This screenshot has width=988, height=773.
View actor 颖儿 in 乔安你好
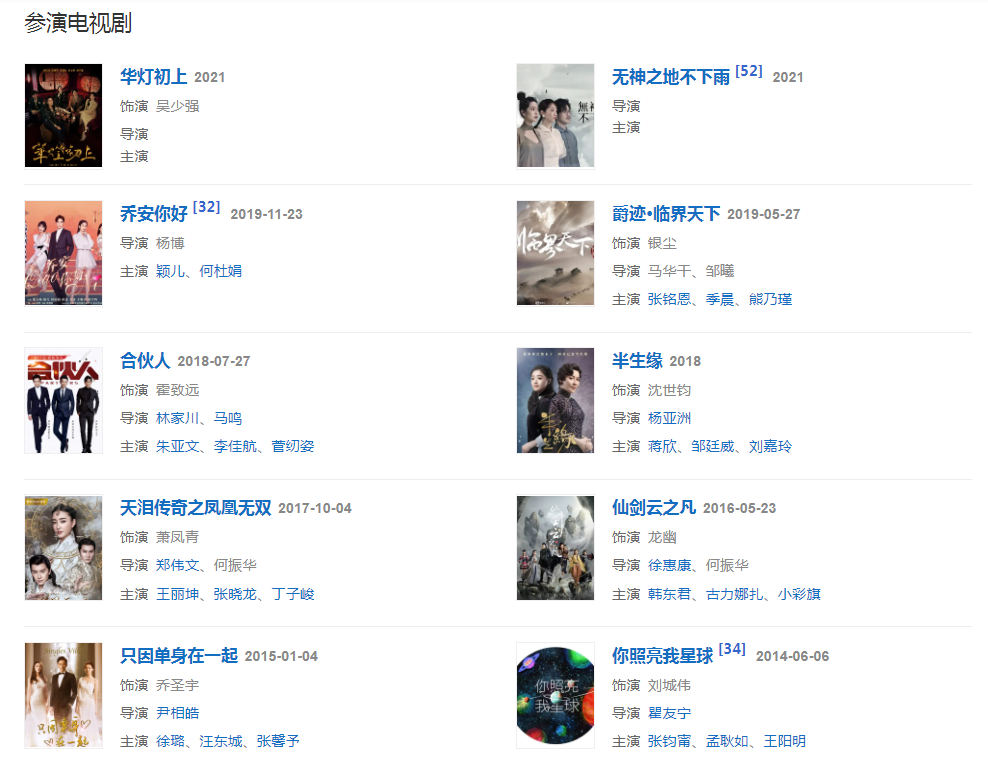pos(170,271)
